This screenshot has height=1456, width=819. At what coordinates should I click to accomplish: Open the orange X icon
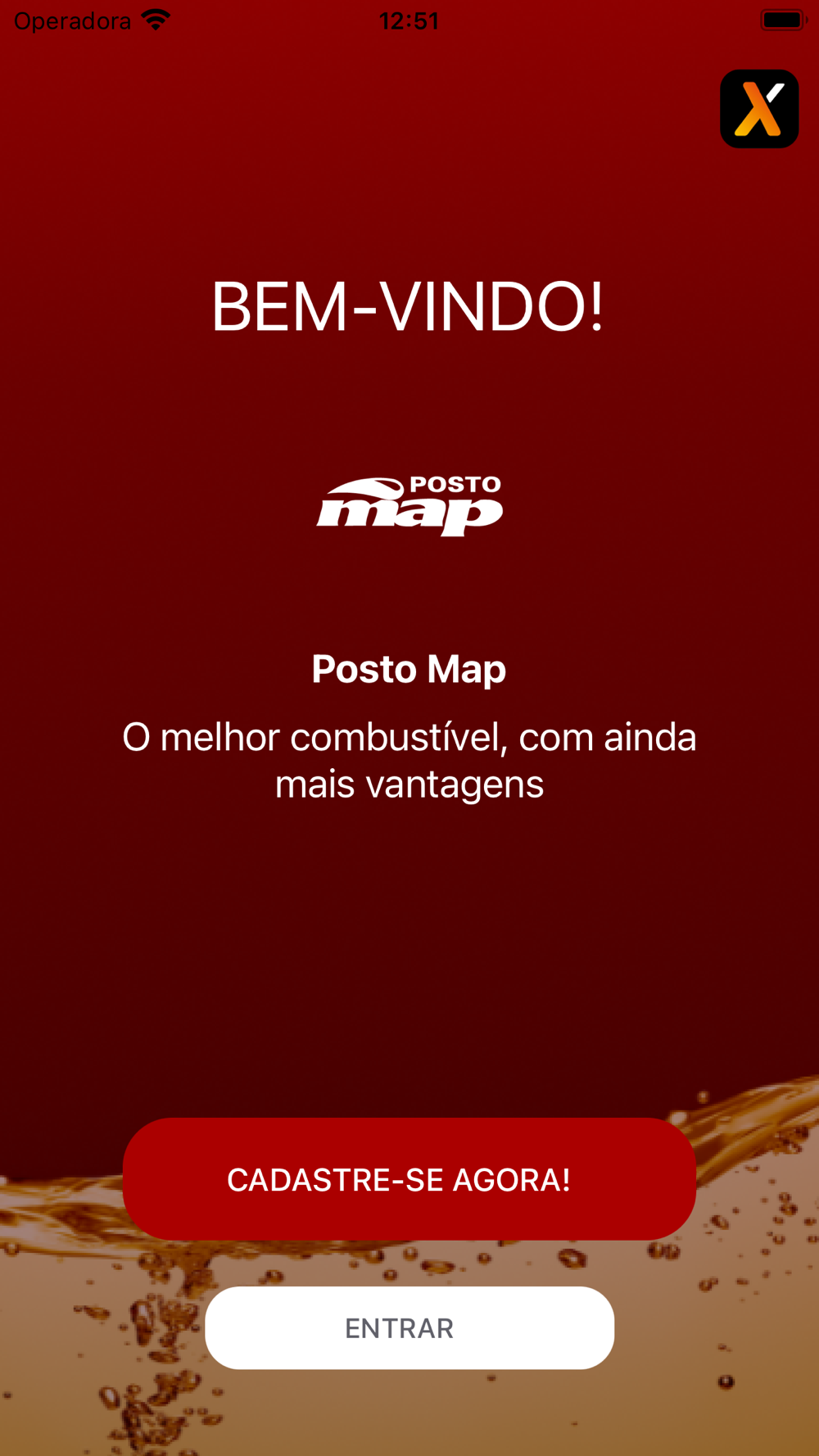759,109
